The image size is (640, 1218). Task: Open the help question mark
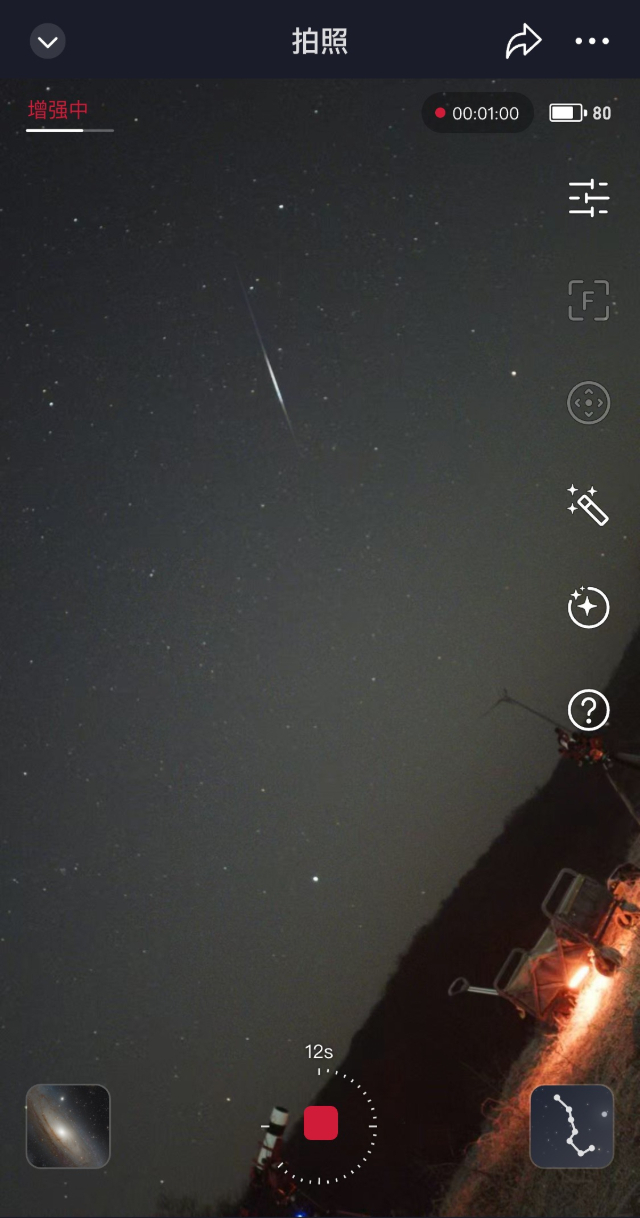[x=589, y=710]
